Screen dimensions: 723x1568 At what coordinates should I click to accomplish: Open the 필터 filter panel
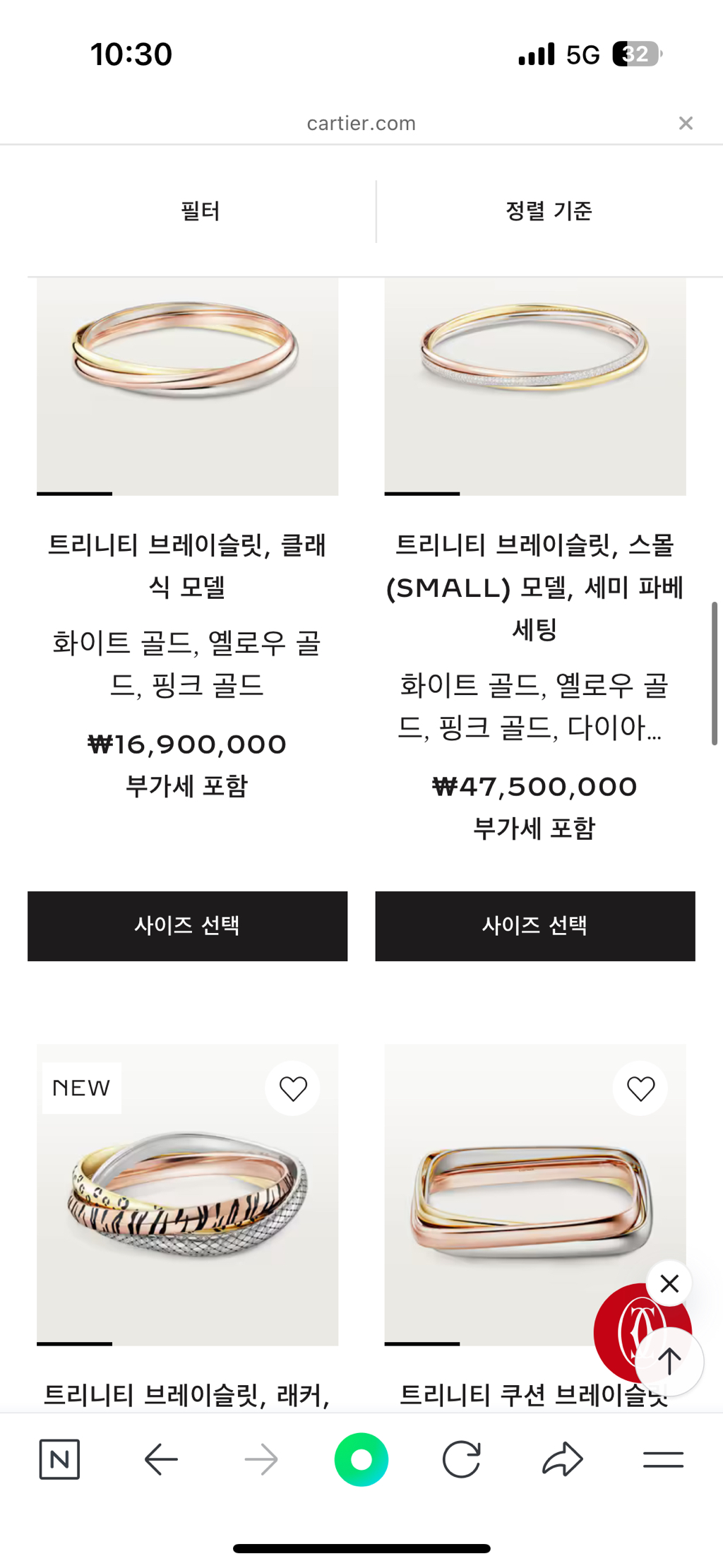tap(201, 210)
